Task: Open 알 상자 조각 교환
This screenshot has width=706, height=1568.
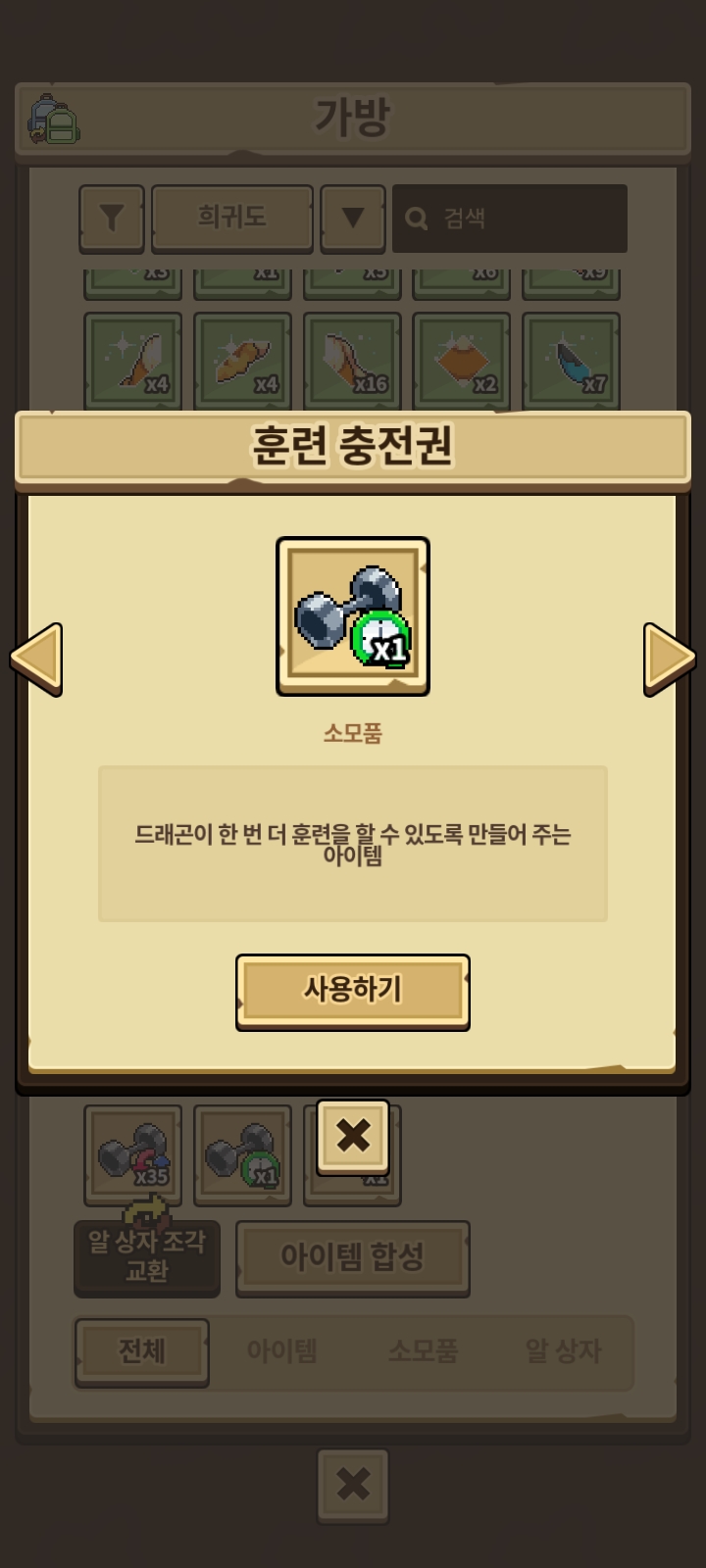Action: click(147, 1257)
